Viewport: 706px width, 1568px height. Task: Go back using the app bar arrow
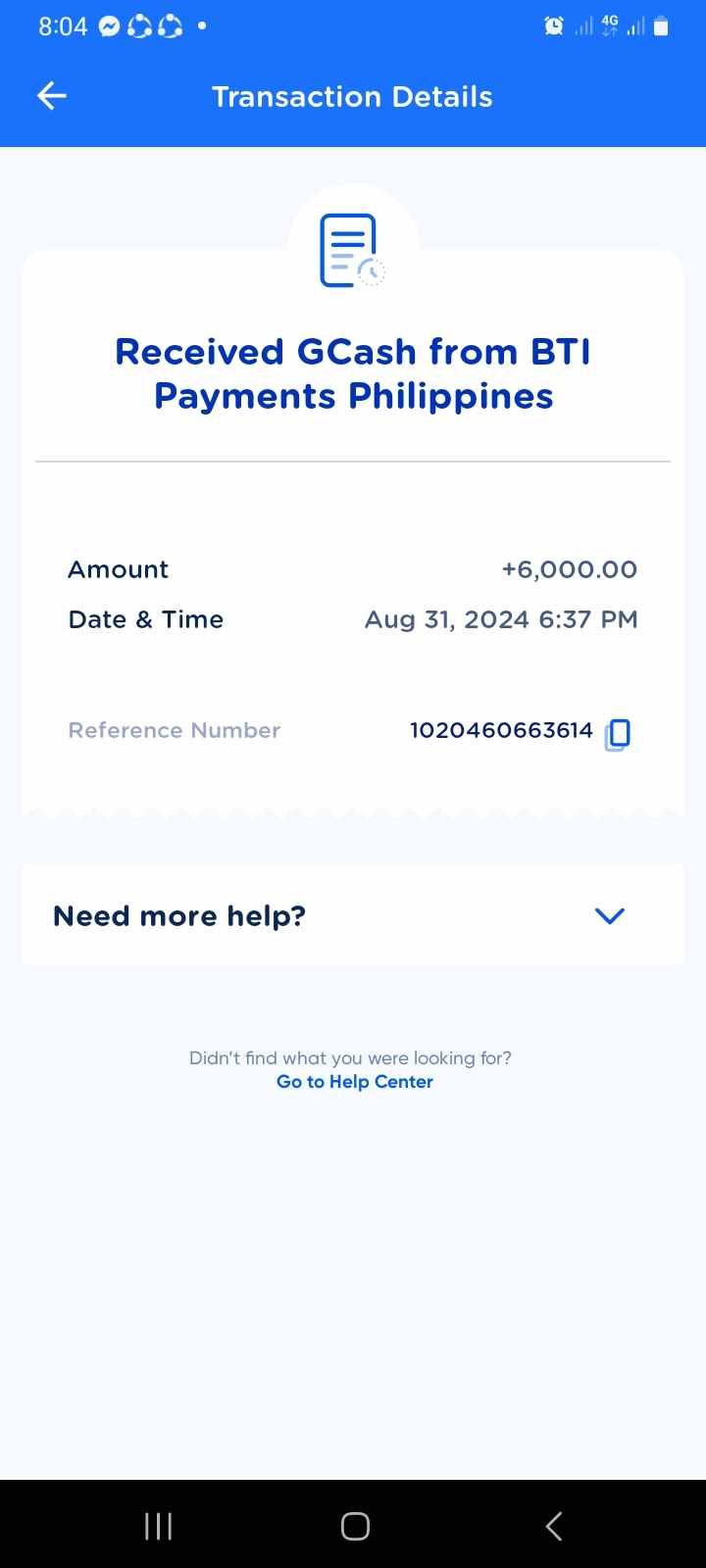(52, 96)
